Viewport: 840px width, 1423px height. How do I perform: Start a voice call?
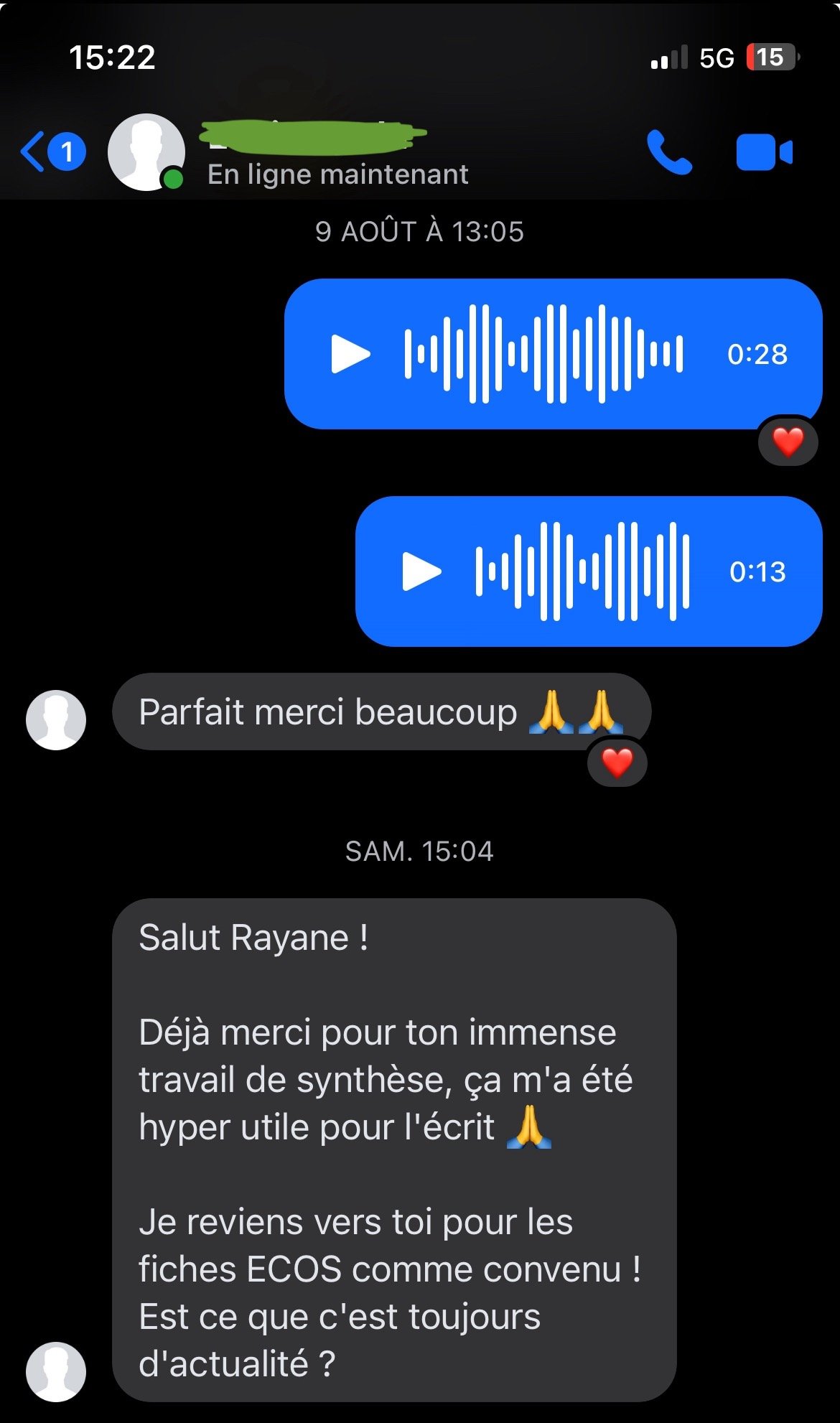pos(669,152)
